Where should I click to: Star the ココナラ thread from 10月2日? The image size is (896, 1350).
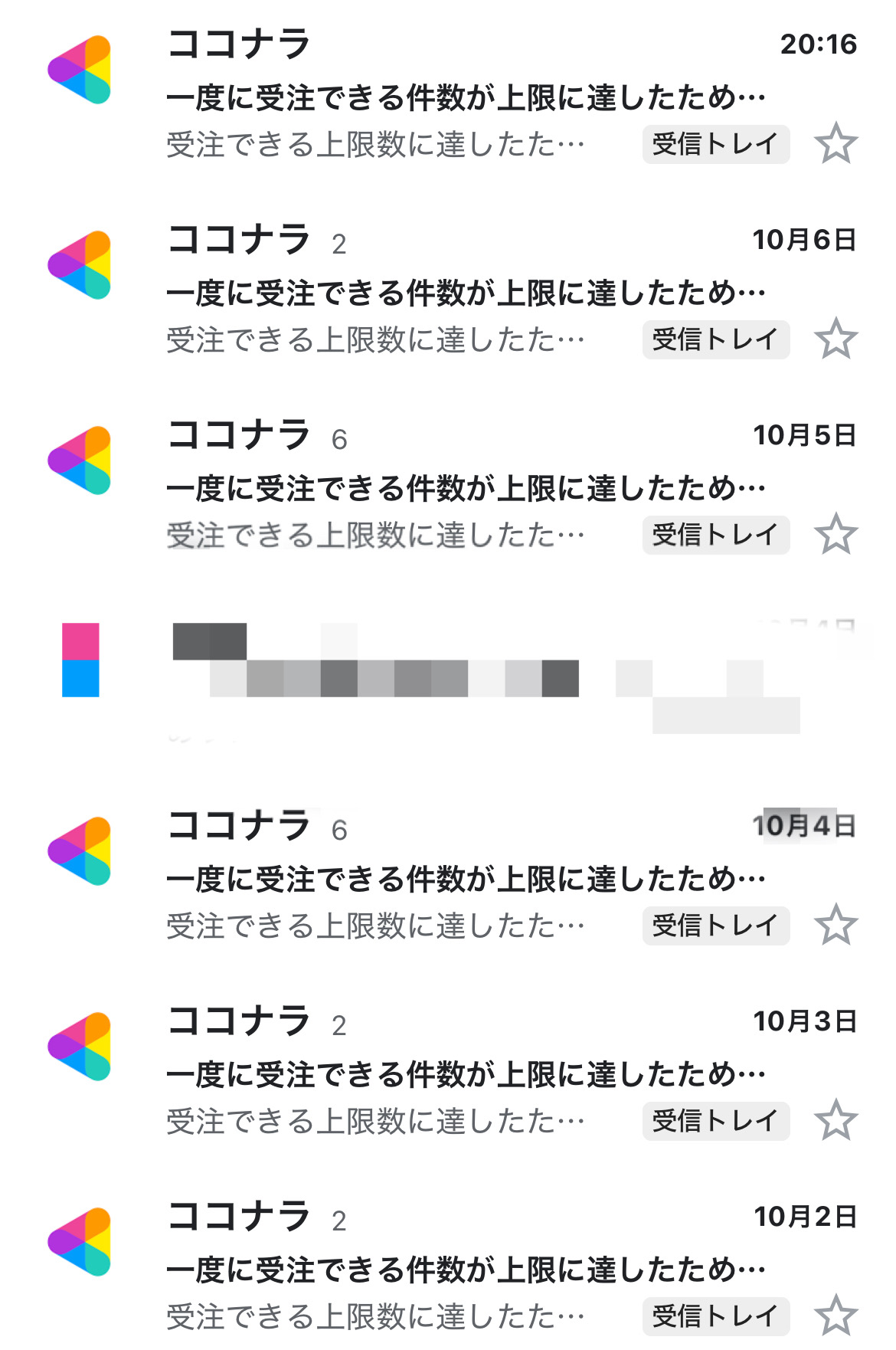click(836, 1316)
